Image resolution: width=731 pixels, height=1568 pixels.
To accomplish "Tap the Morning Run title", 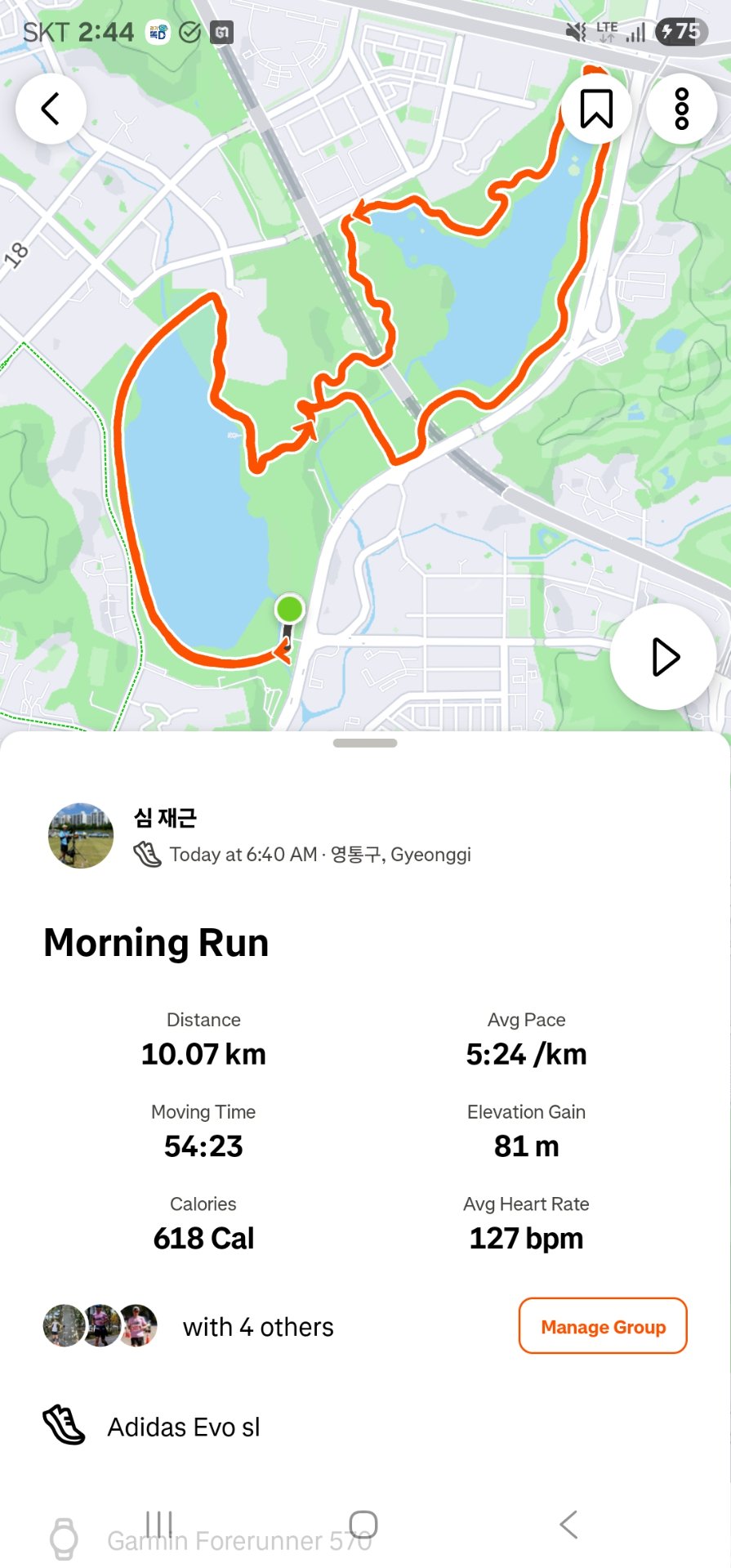I will pos(156,942).
